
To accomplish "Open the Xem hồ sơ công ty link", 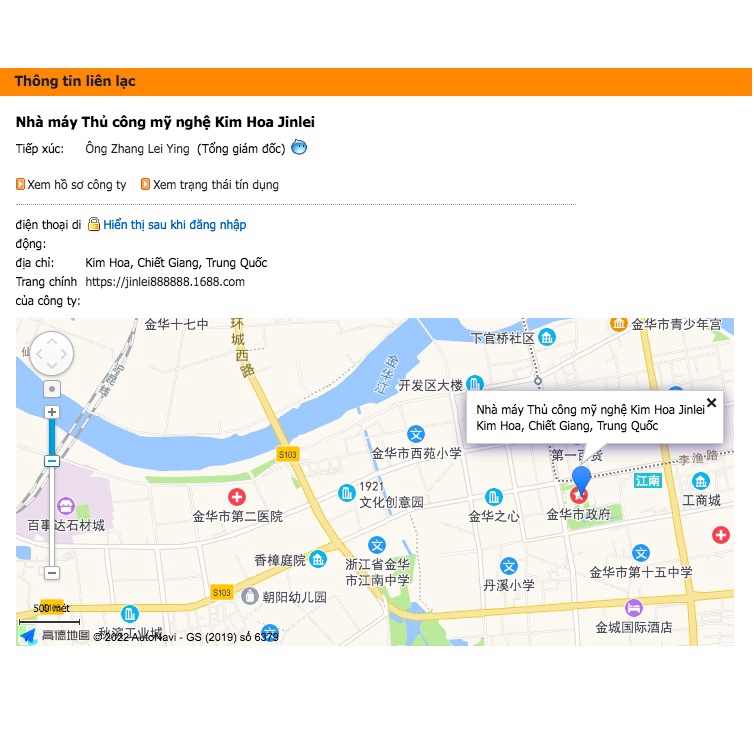I will (x=77, y=184).
